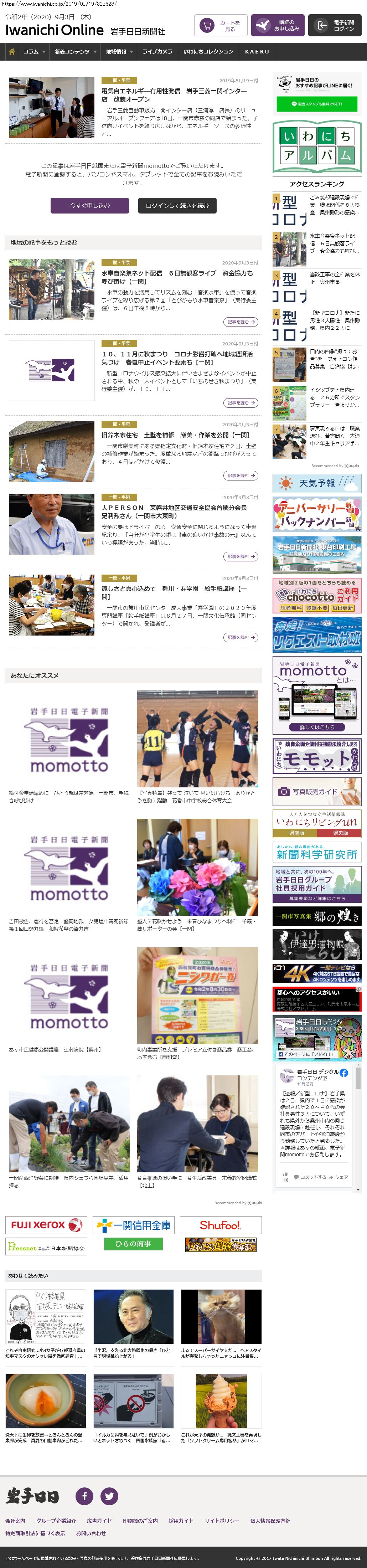Screen dimensions: 367x1568
Task: Expand the 地域情報 menu
Action: [119, 52]
